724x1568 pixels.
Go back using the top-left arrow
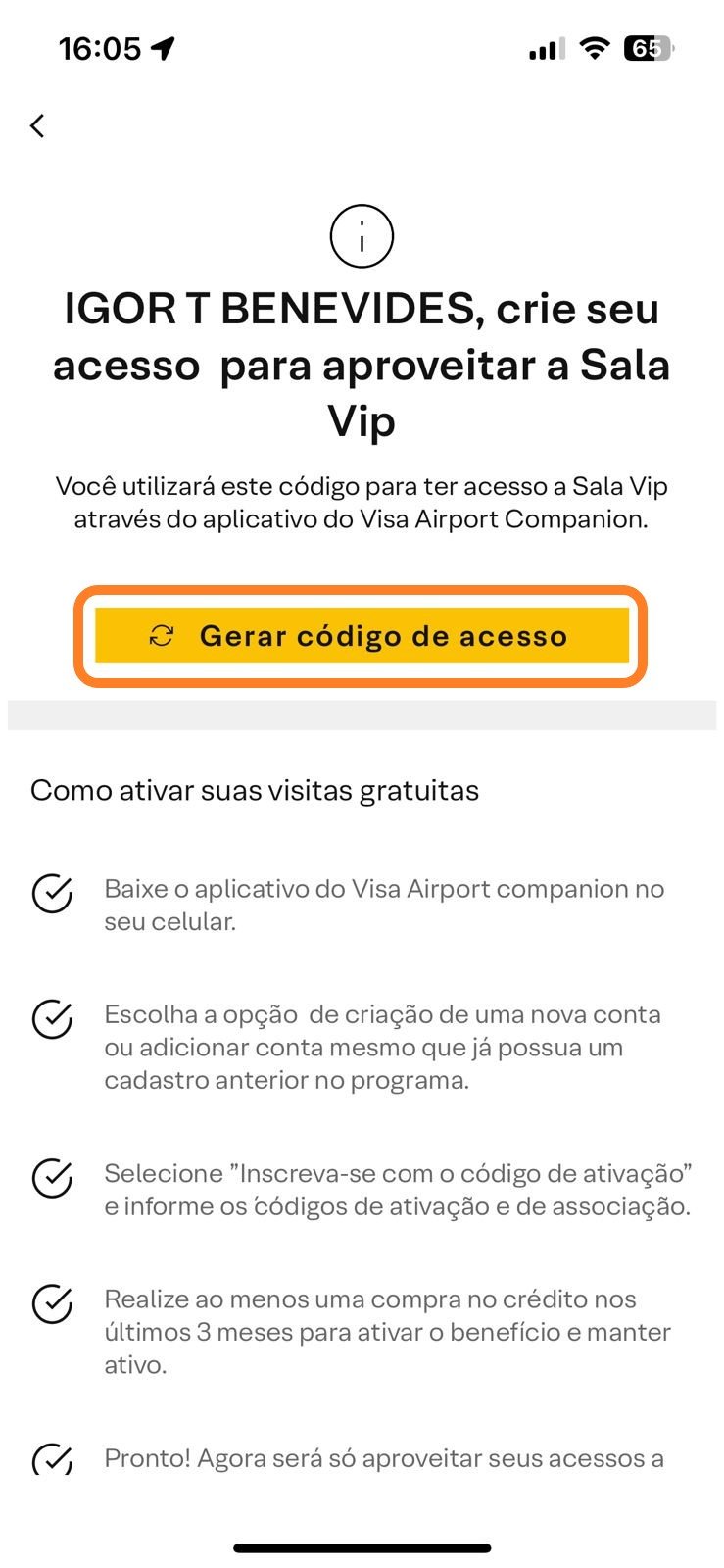37,125
